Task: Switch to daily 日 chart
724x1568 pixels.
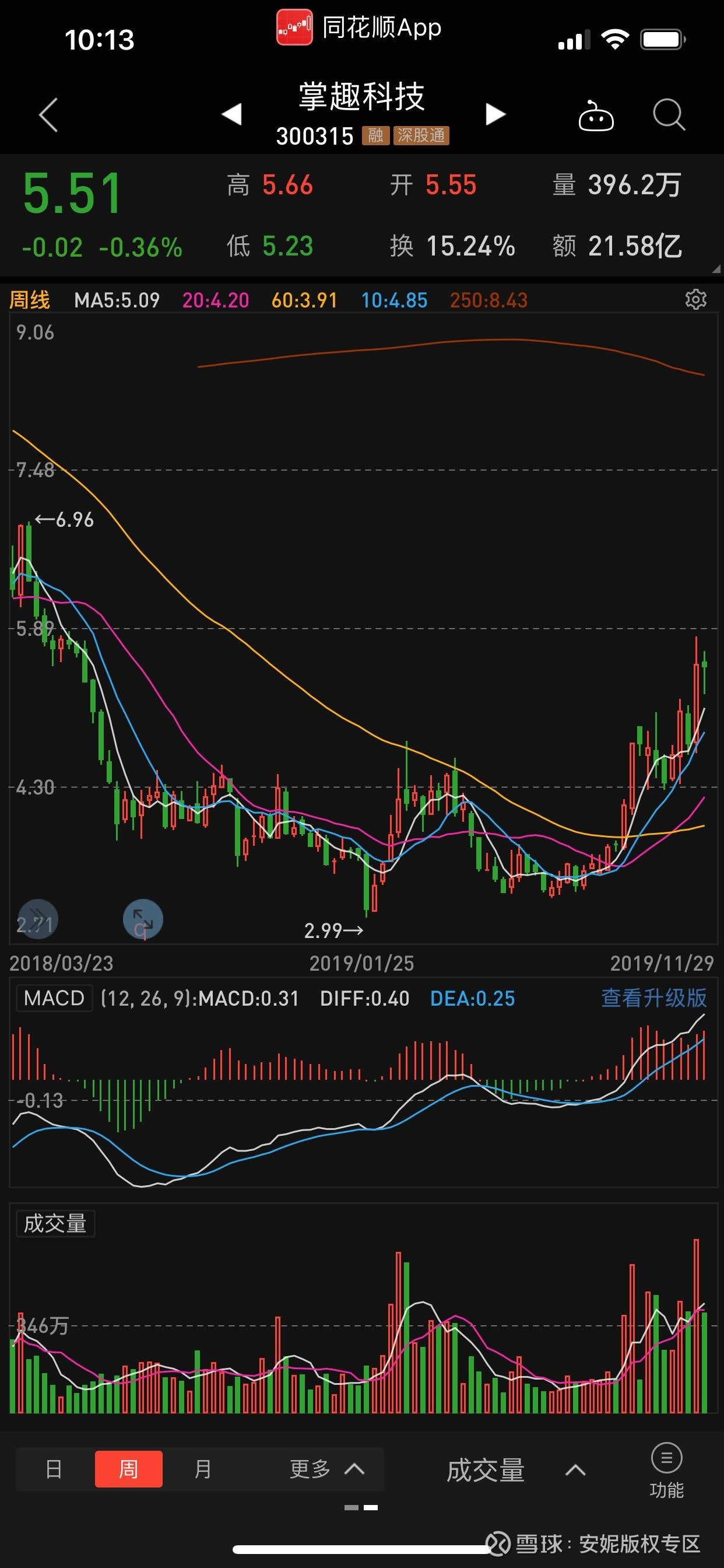Action: coord(54,1469)
